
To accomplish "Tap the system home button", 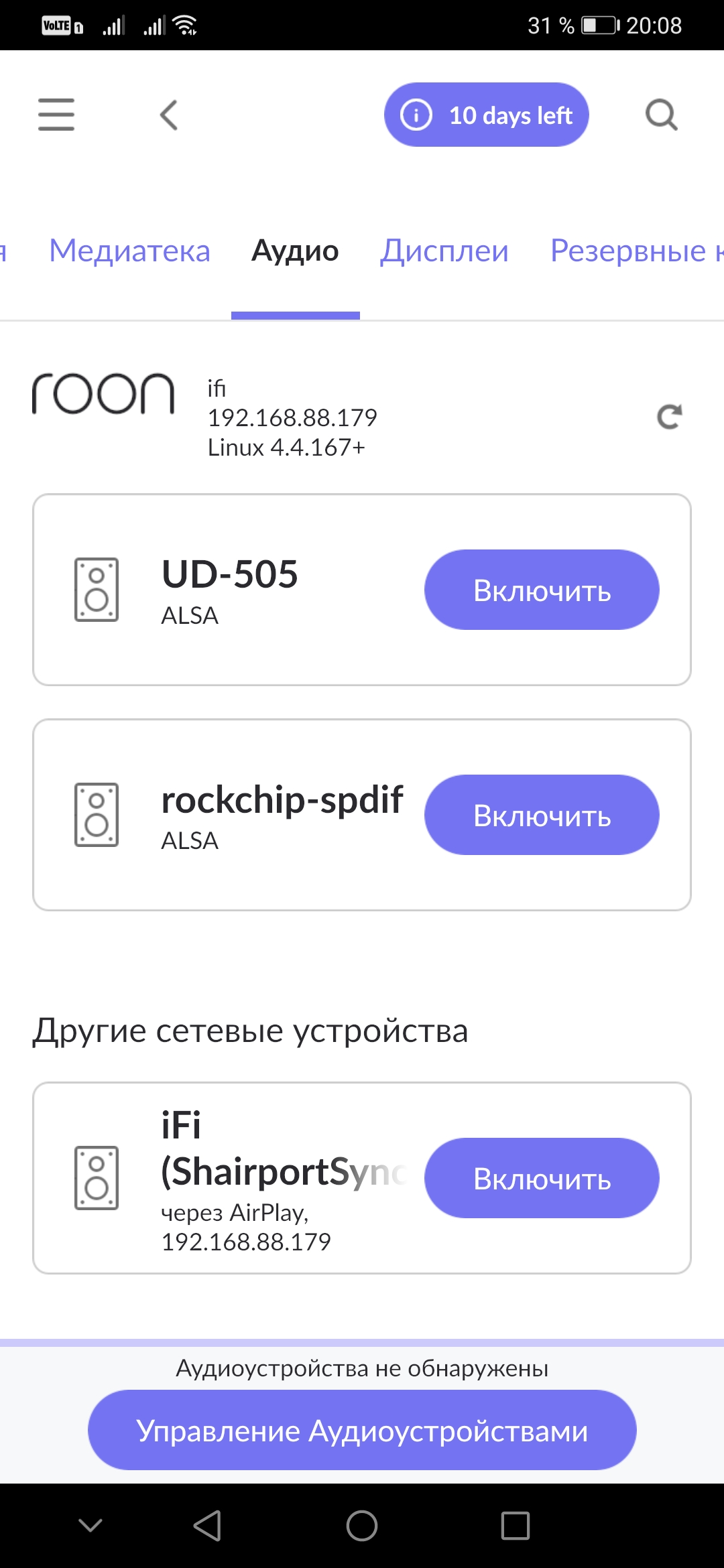I will pyautogui.click(x=362, y=1526).
